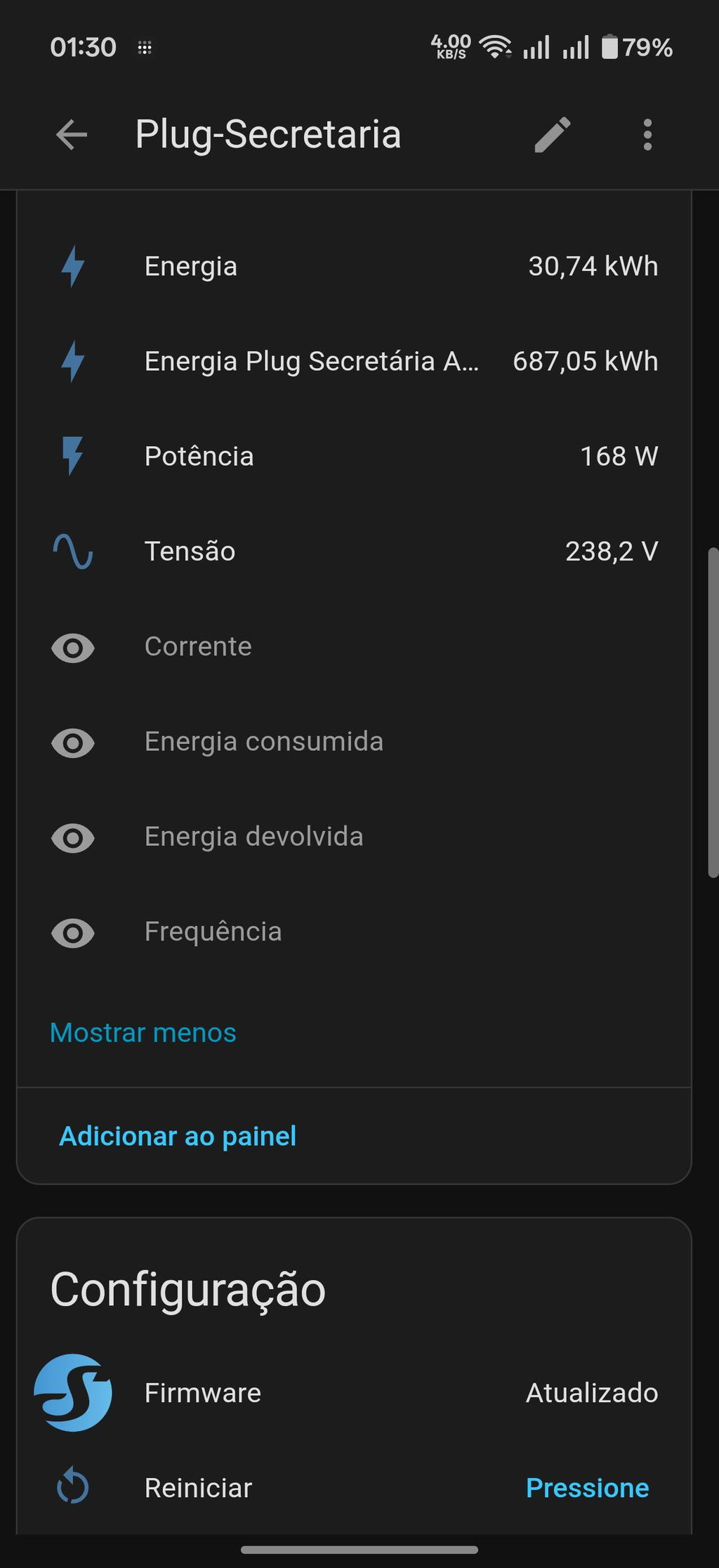The height and width of the screenshot is (1568, 719).
Task: View the Potência sensor details
Action: click(354, 456)
